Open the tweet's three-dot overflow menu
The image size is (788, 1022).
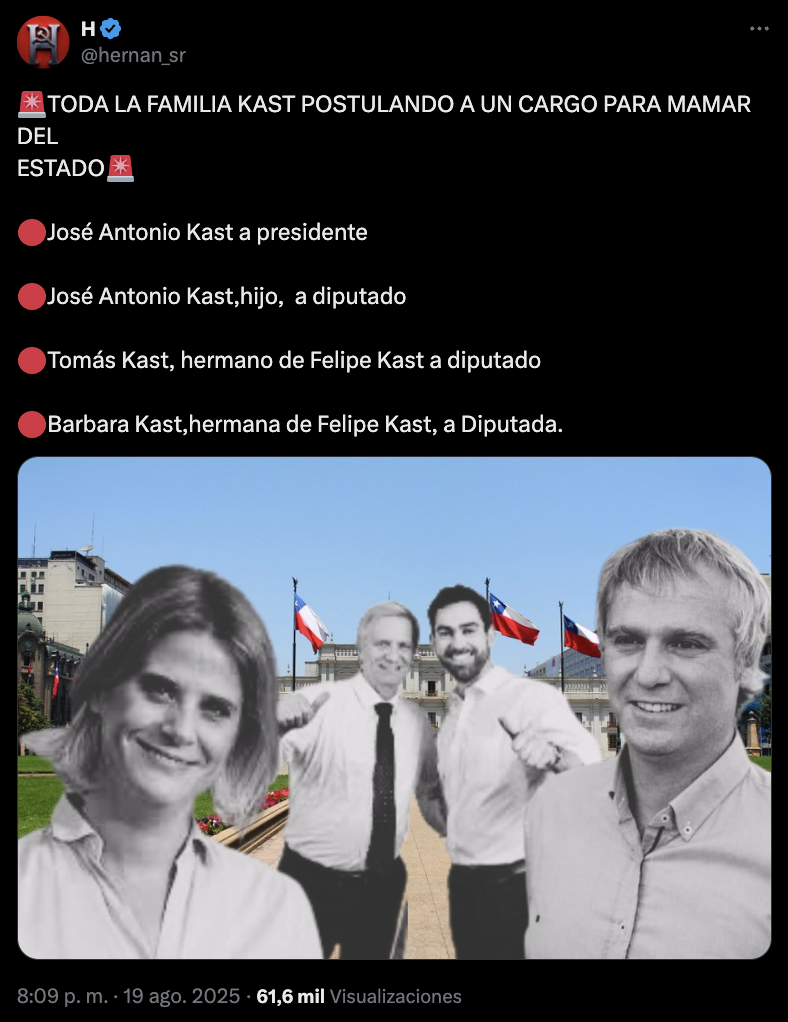(759, 29)
